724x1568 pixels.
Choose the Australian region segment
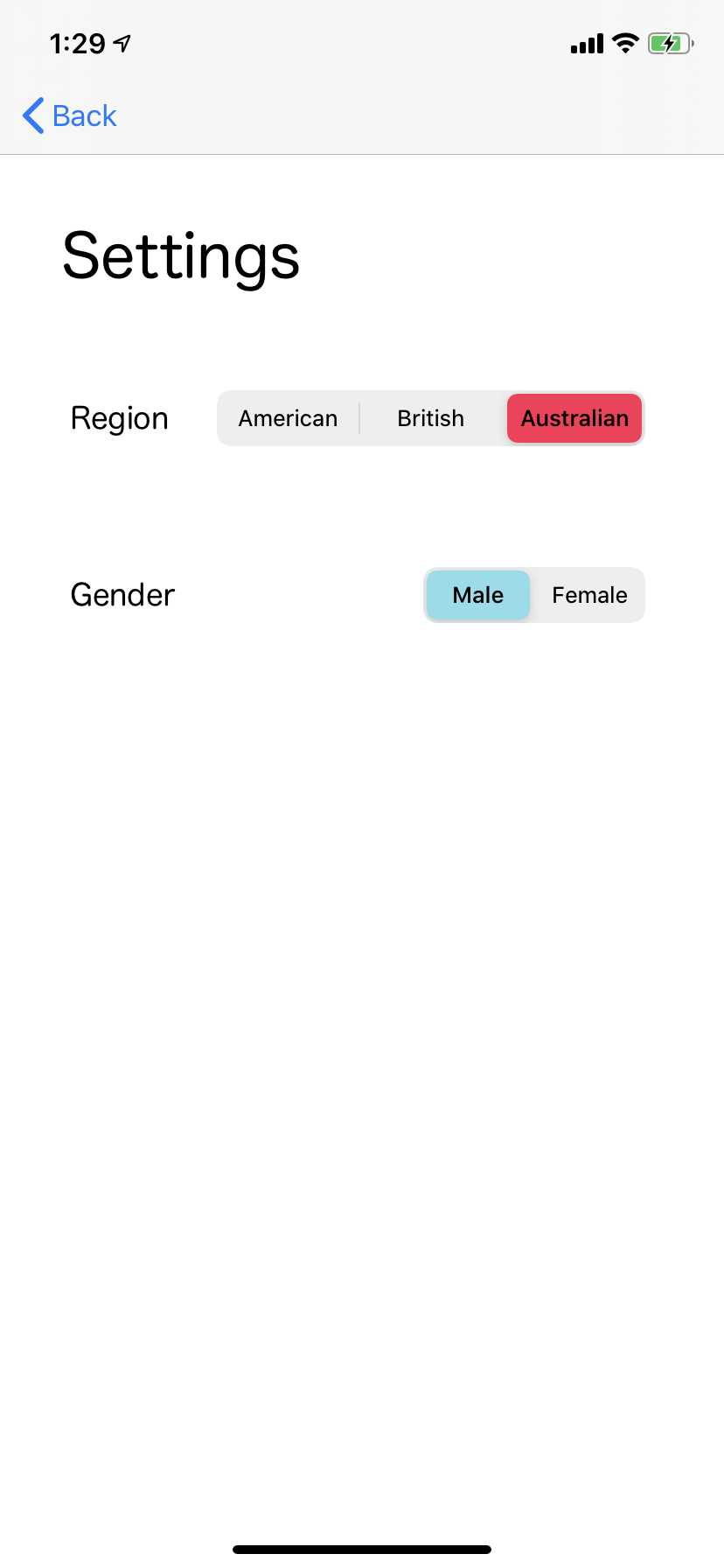coord(574,418)
